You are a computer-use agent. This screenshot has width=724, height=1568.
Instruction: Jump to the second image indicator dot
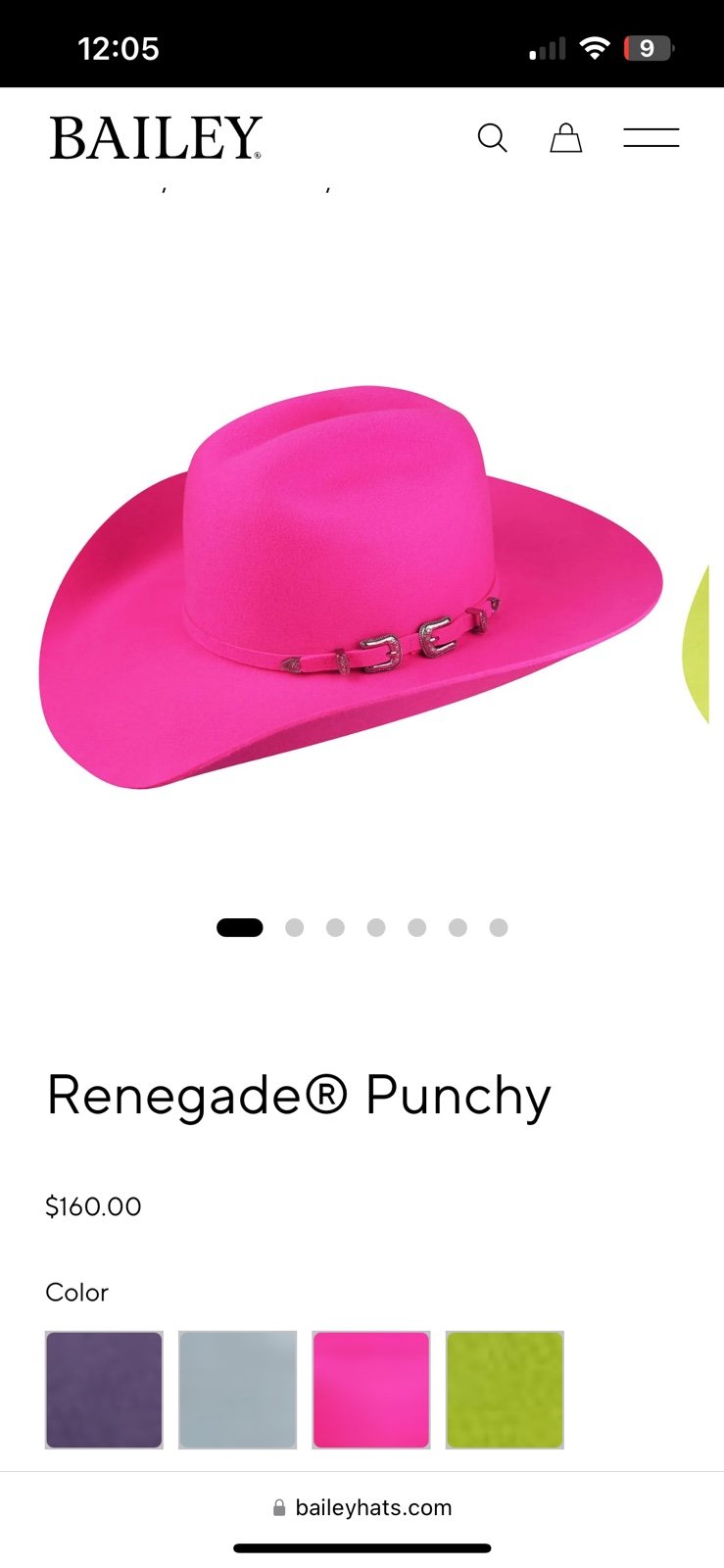(294, 927)
